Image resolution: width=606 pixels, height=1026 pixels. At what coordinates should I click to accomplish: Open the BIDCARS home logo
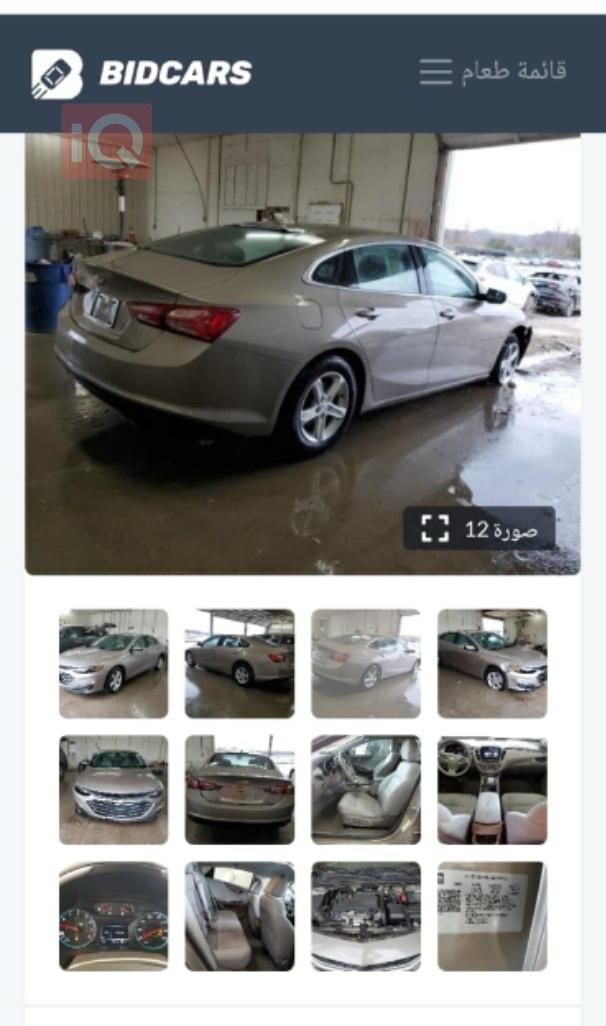pyautogui.click(x=142, y=73)
